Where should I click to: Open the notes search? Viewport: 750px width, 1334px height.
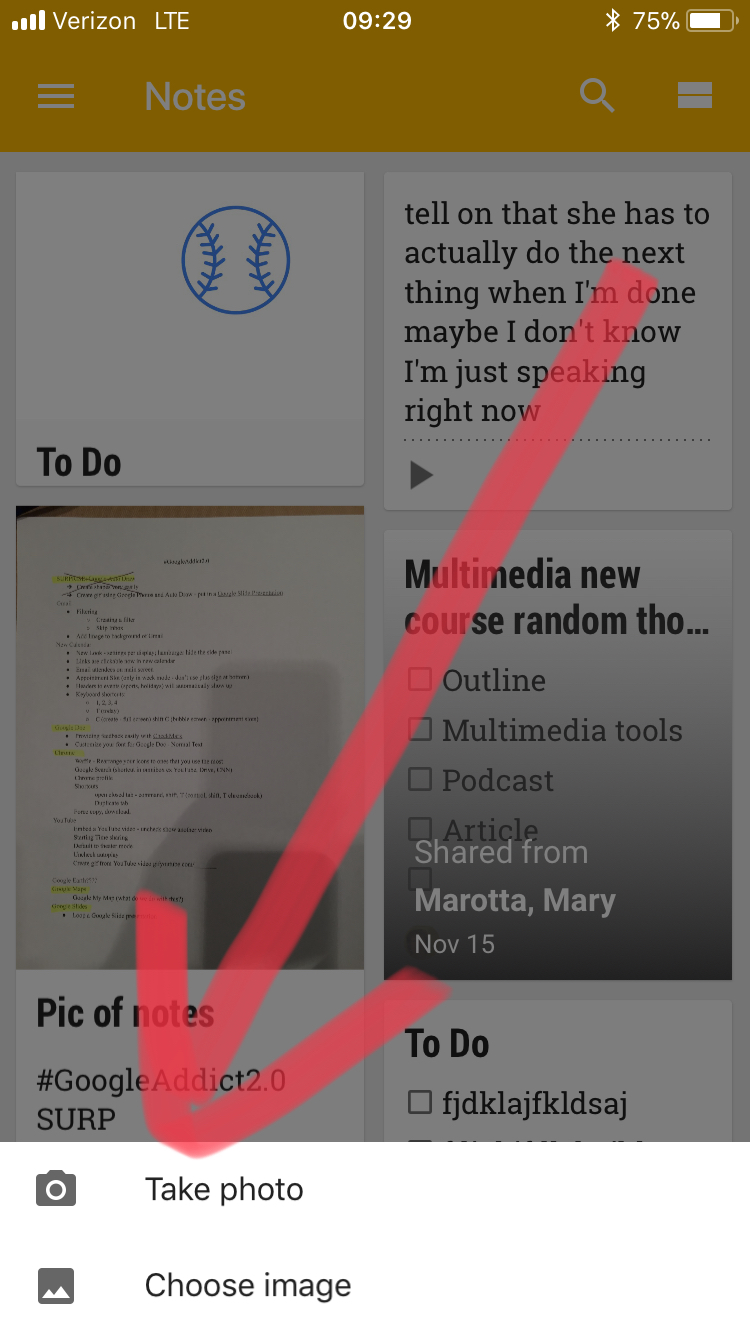(597, 96)
